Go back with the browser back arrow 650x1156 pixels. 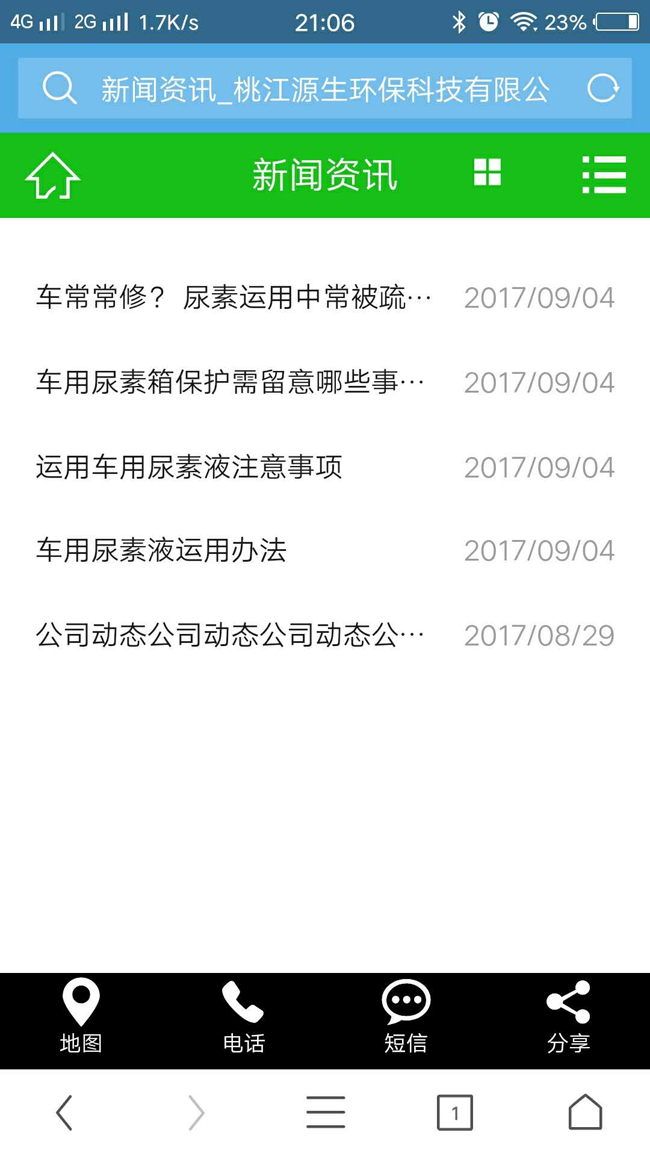pos(65,1113)
